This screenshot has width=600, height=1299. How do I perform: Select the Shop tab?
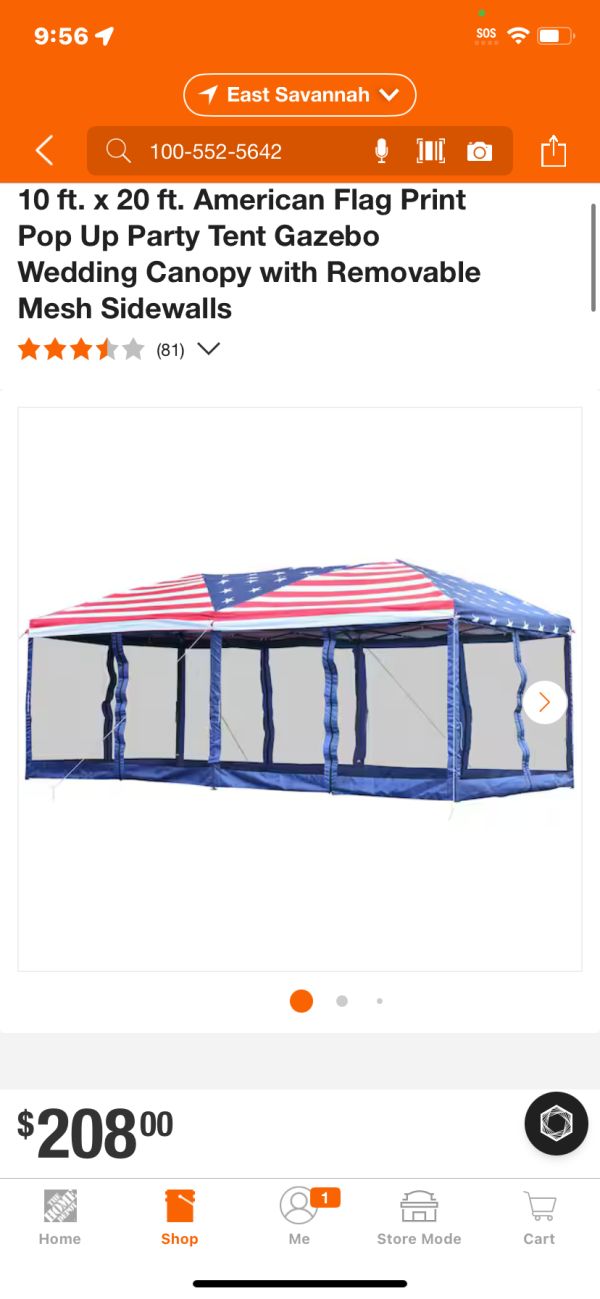(180, 1217)
